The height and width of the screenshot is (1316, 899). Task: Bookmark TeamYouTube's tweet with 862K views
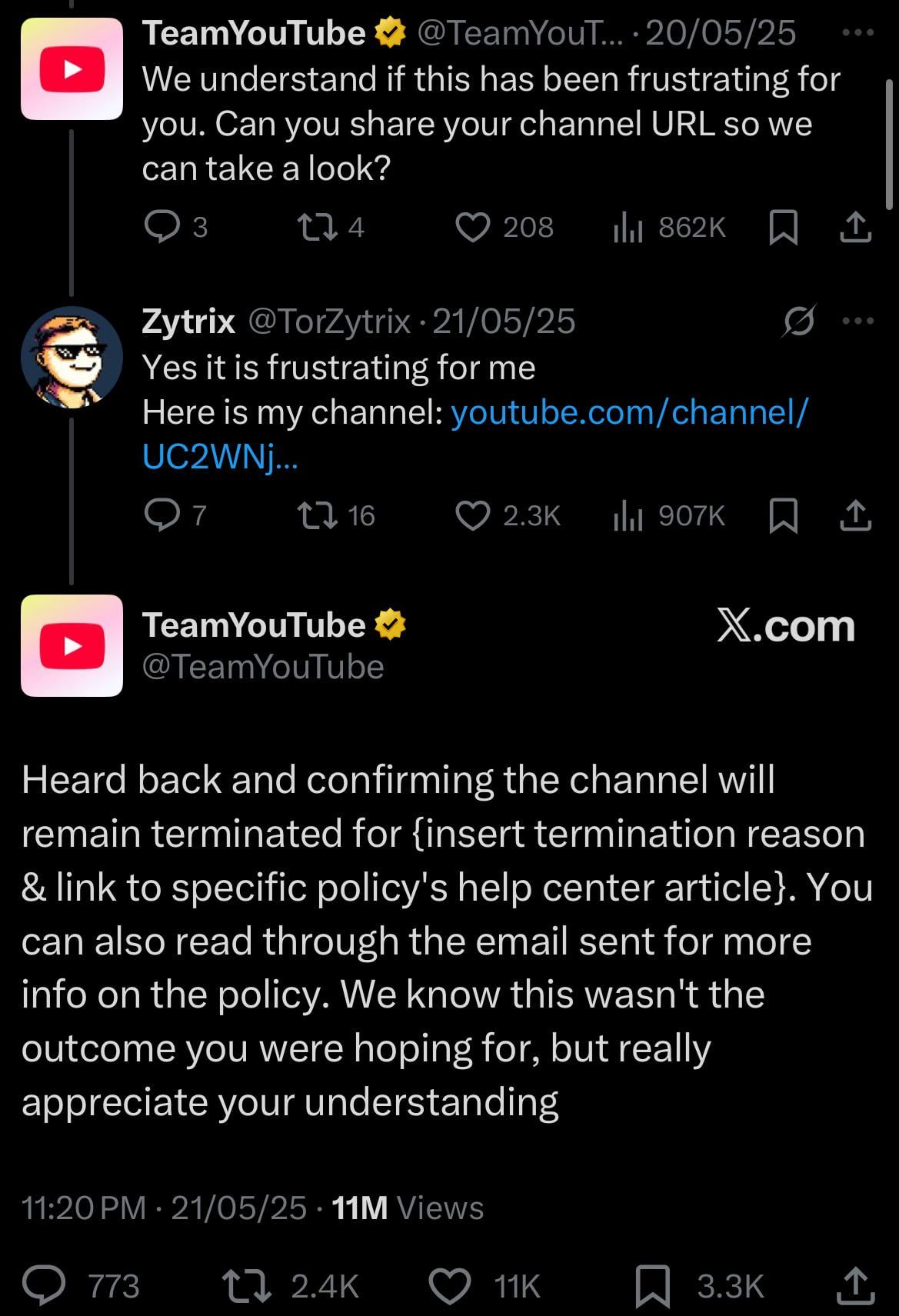pyautogui.click(x=783, y=228)
